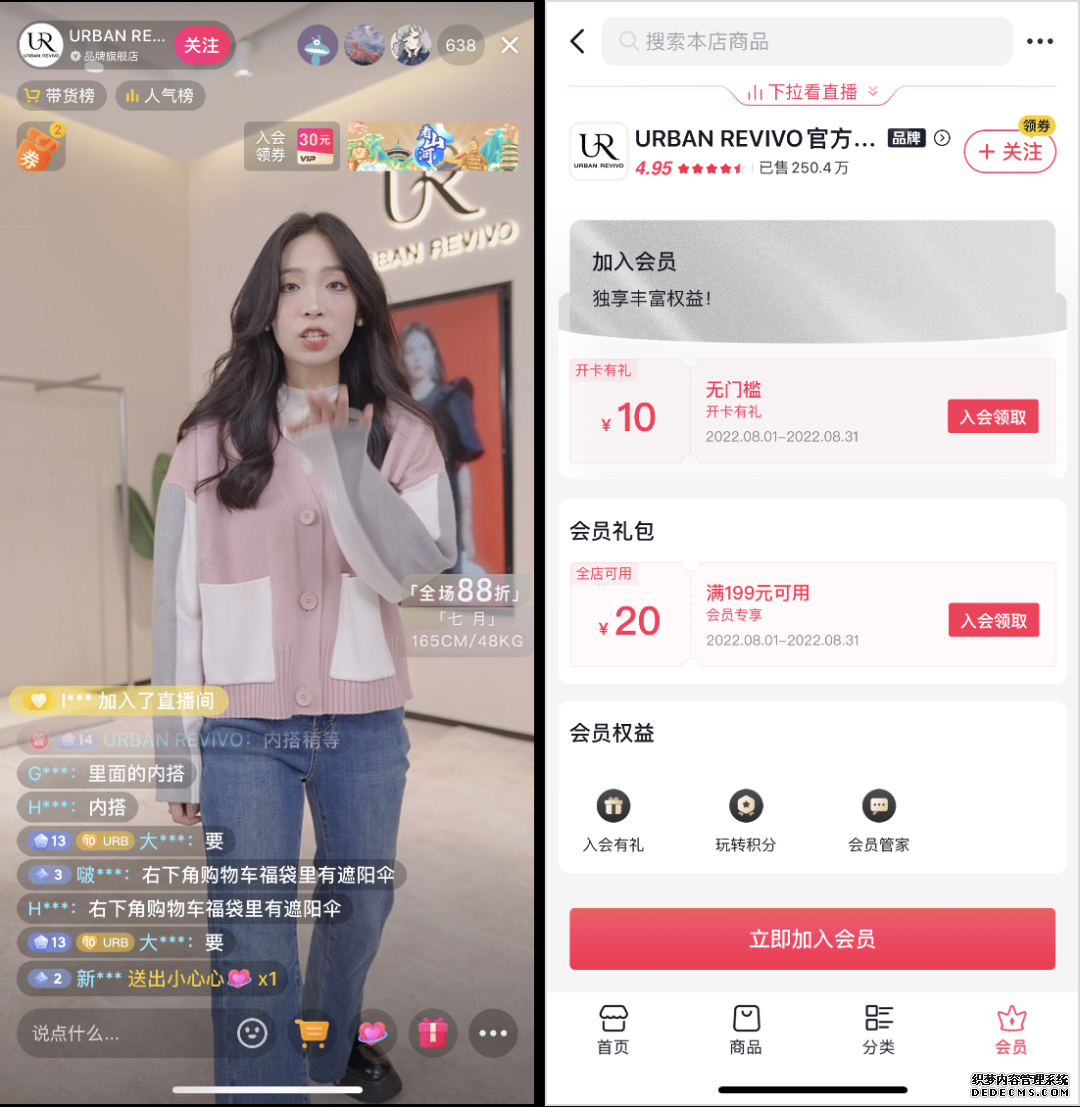Switch to the 首页 tab
1080x1107 pixels.
(613, 1030)
